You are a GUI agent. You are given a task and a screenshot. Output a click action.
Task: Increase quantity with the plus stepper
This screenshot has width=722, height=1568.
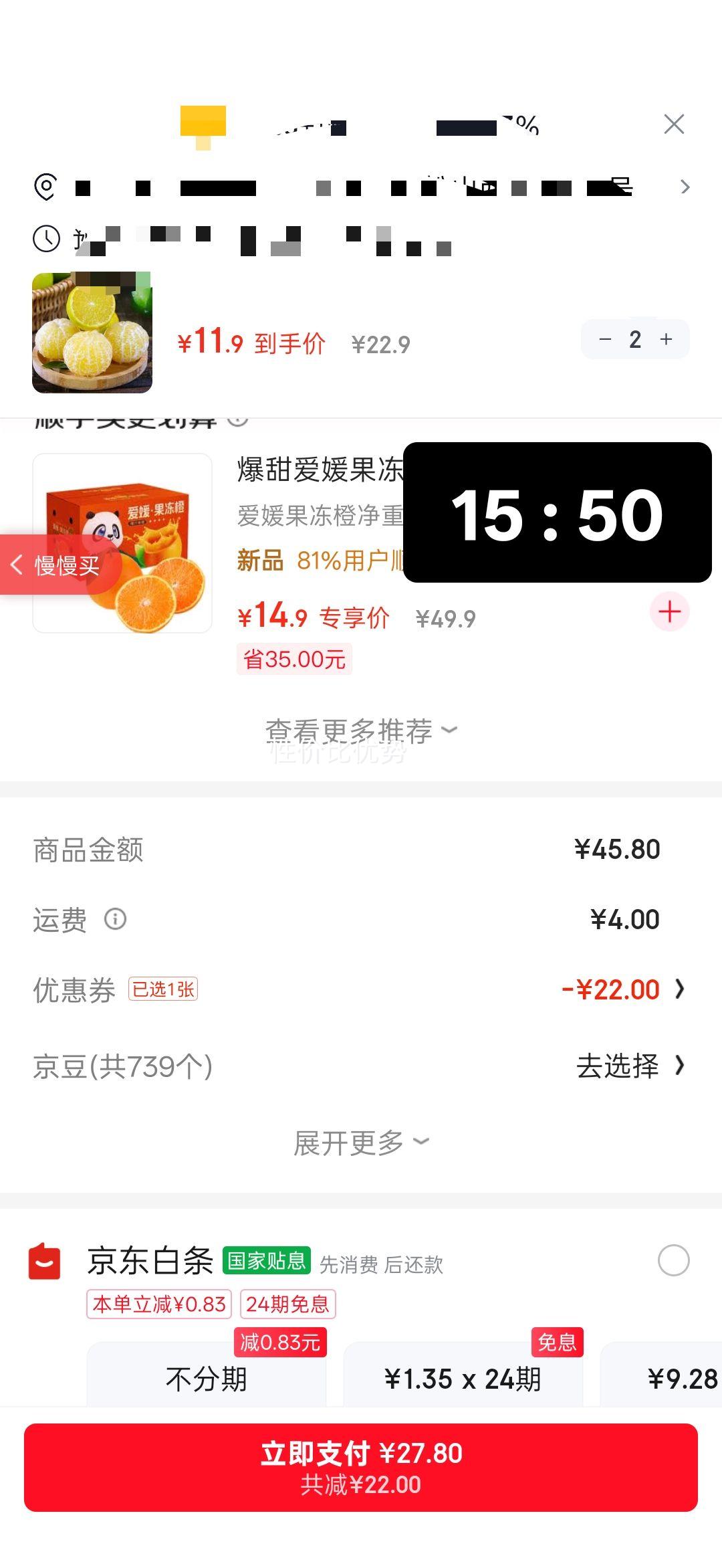pyautogui.click(x=666, y=339)
